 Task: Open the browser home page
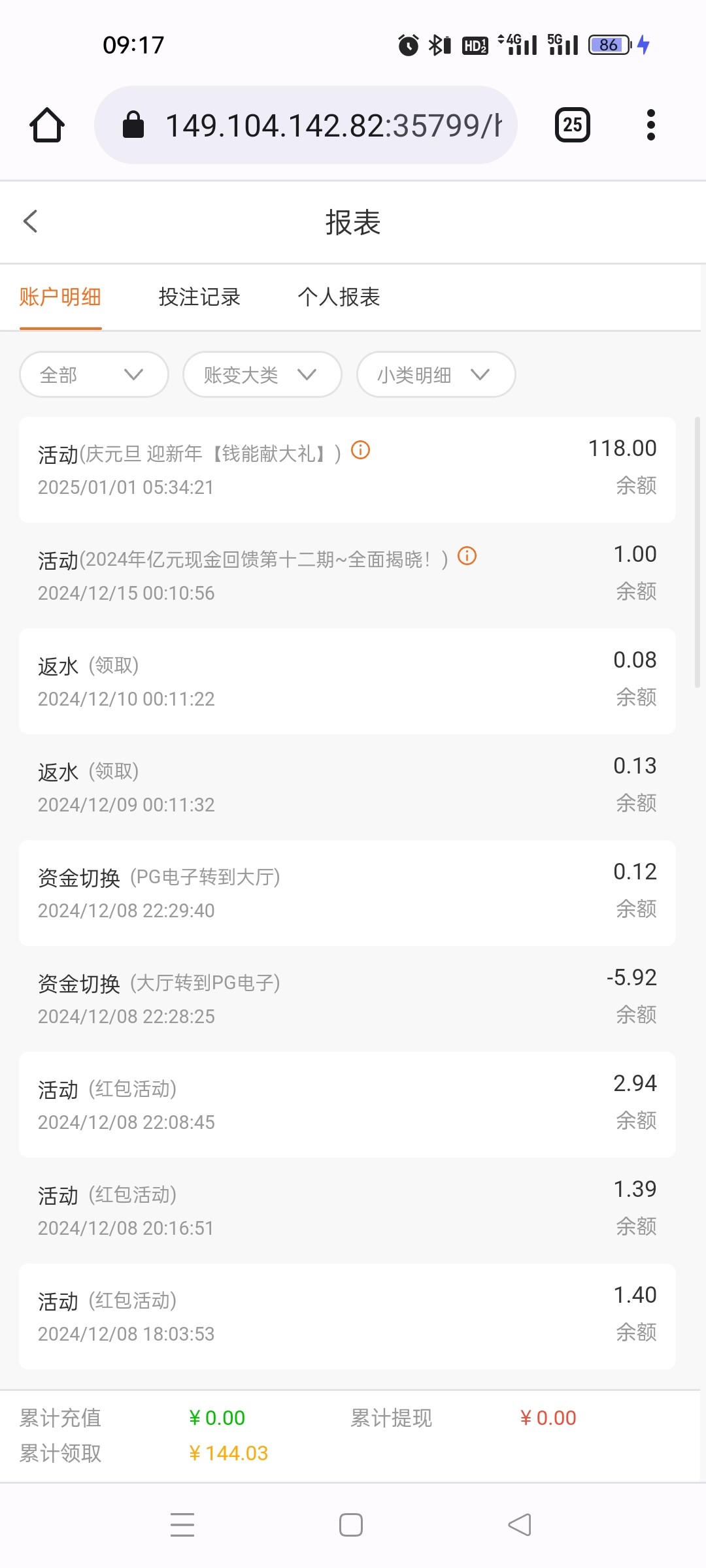(47, 125)
